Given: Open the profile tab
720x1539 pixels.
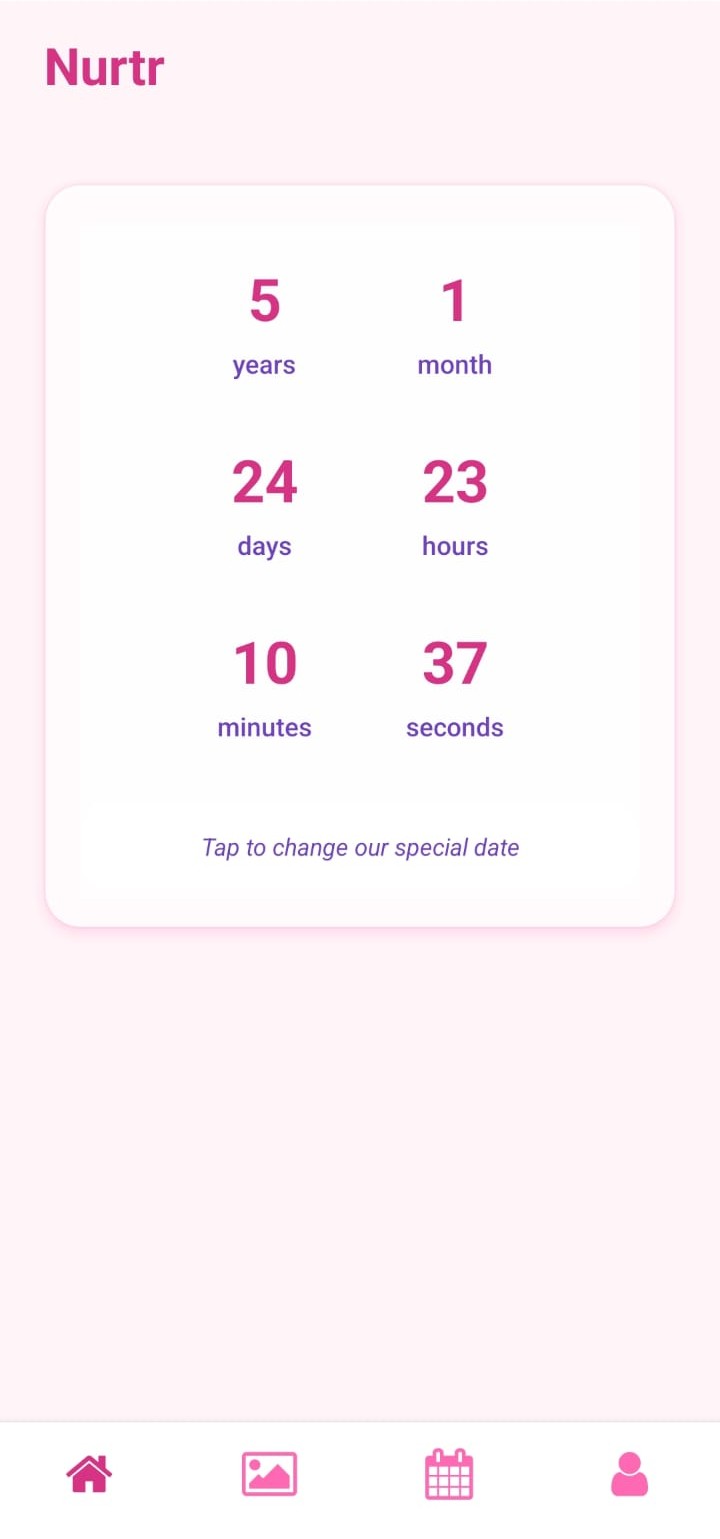Looking at the screenshot, I should pos(629,1474).
